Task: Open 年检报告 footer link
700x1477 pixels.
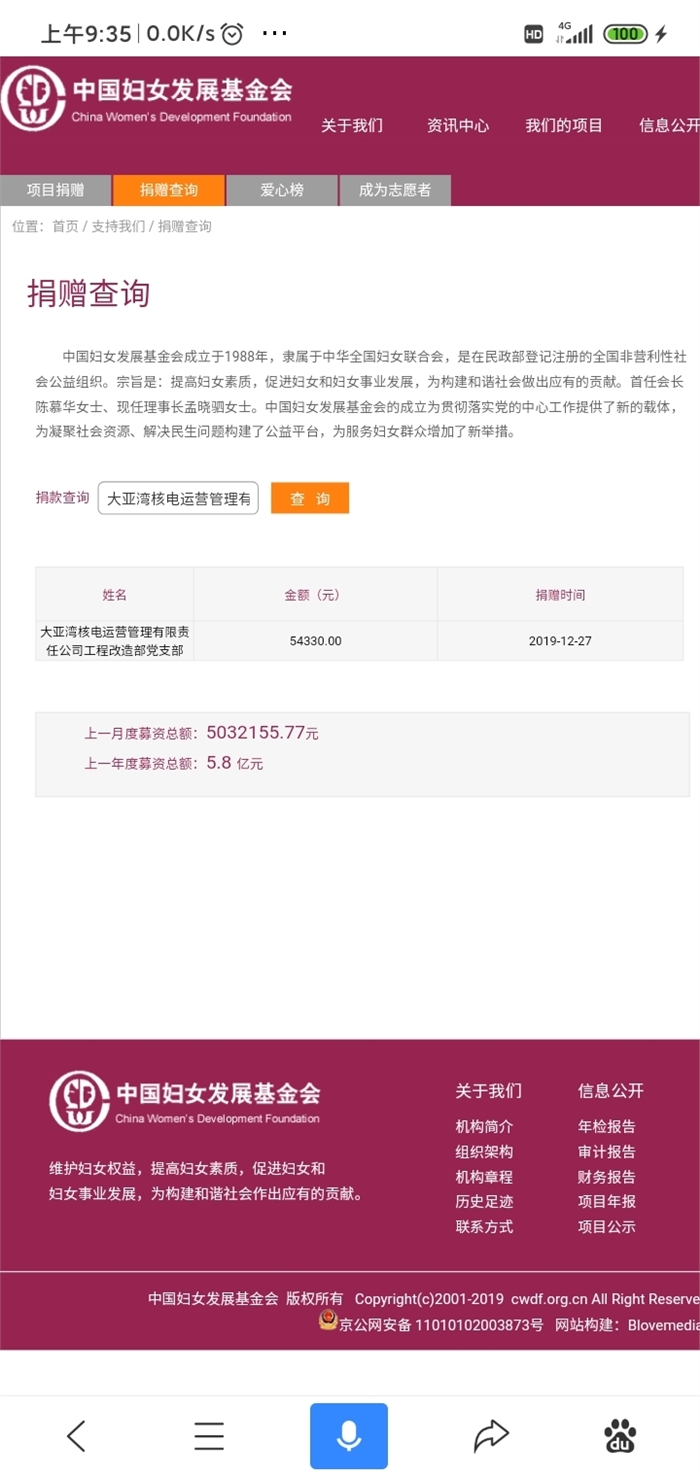Action: pos(606,1127)
